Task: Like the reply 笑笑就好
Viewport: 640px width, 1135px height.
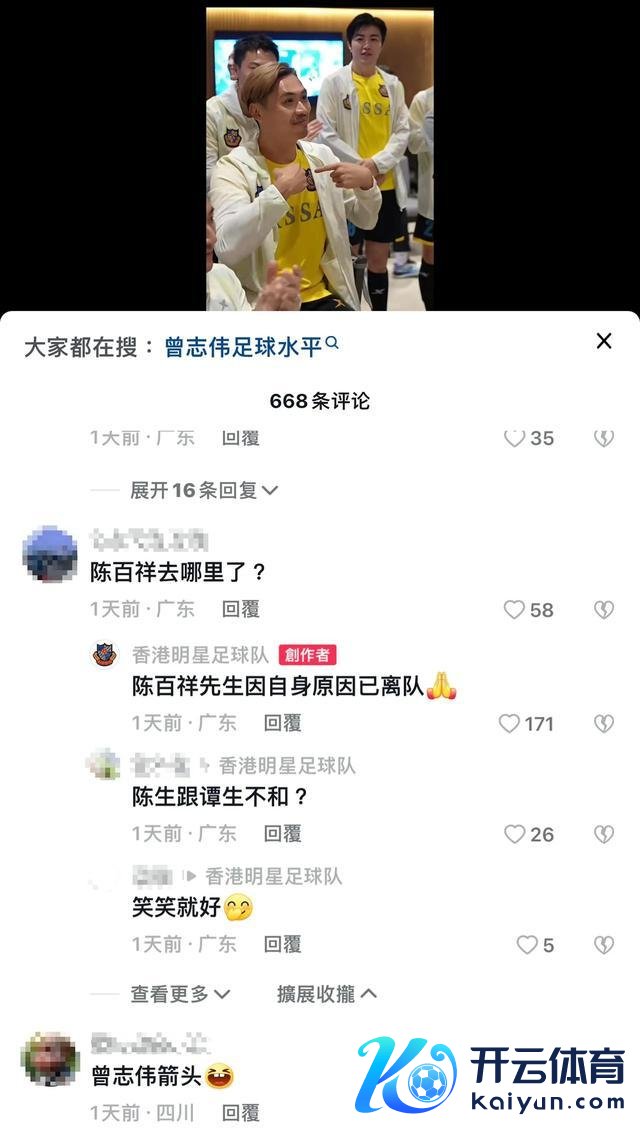Action: pyautogui.click(x=527, y=945)
